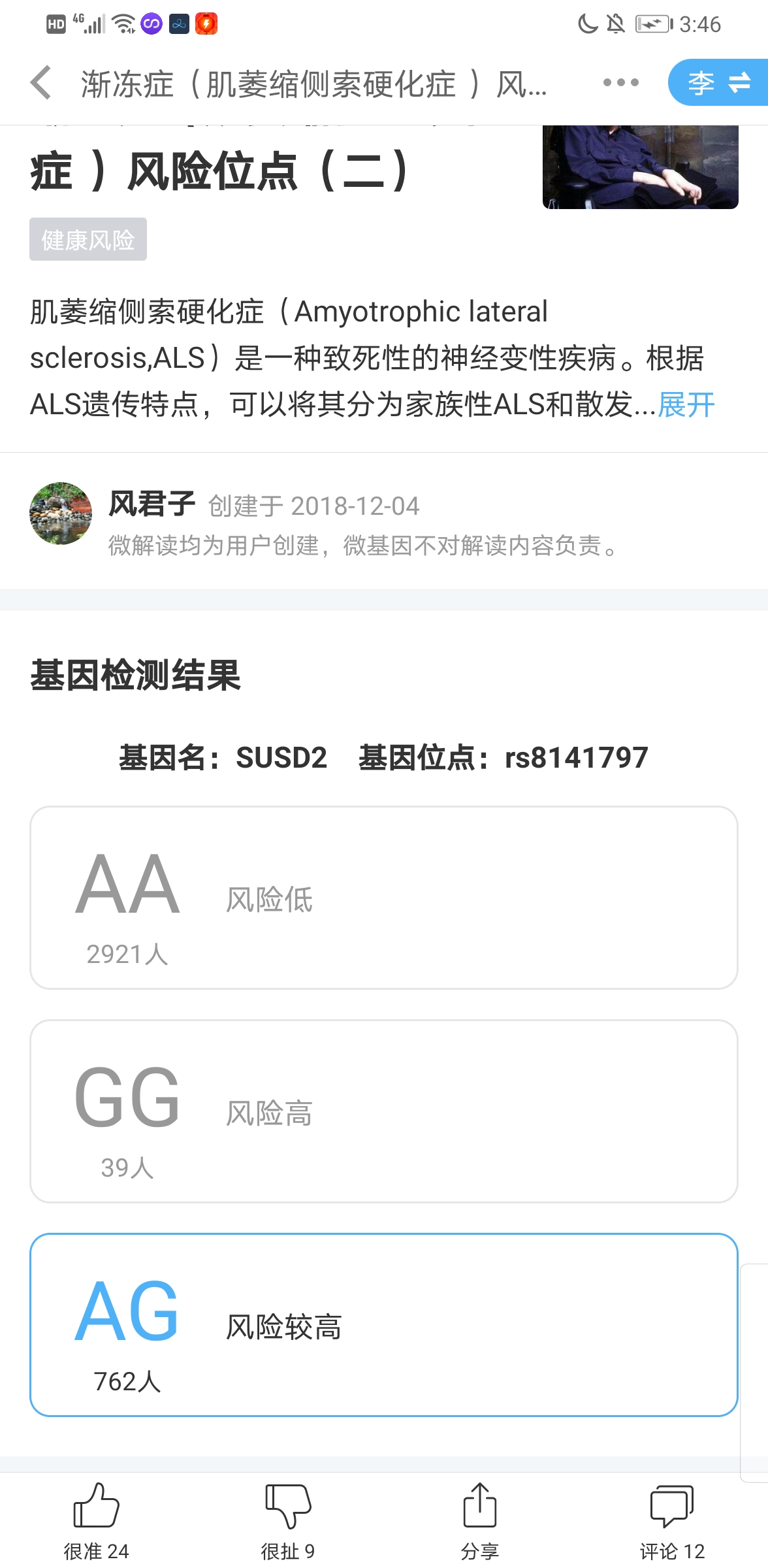Select the AA 风险低 genotype card
The width and height of the screenshot is (768, 1568).
pyautogui.click(x=384, y=898)
